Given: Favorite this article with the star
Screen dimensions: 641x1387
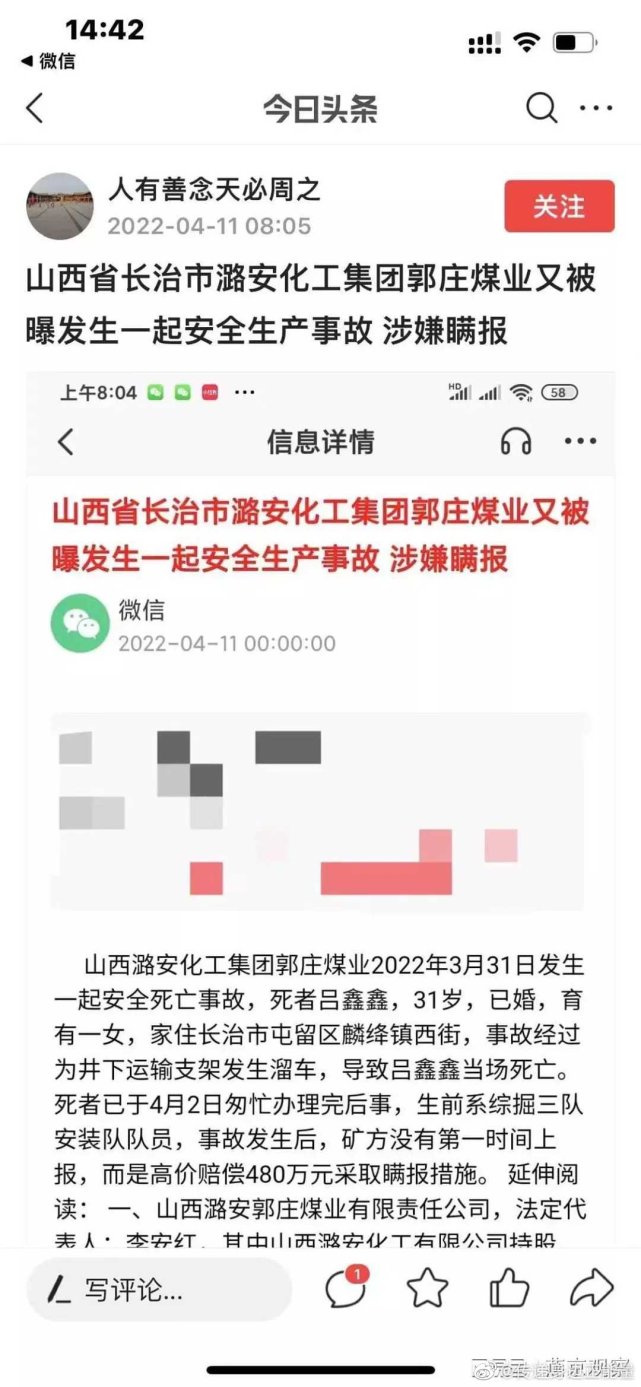Looking at the screenshot, I should click(x=428, y=1289).
